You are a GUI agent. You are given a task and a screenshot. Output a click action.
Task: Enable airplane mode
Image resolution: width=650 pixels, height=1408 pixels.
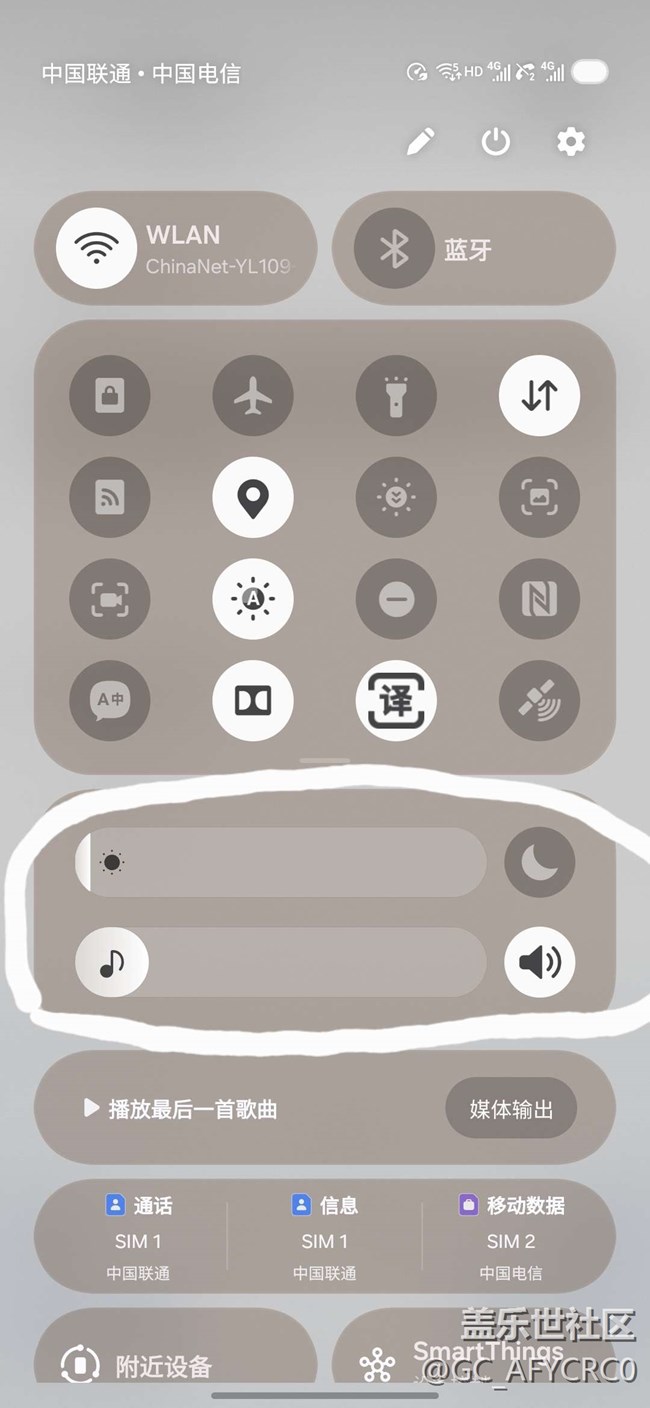253,396
